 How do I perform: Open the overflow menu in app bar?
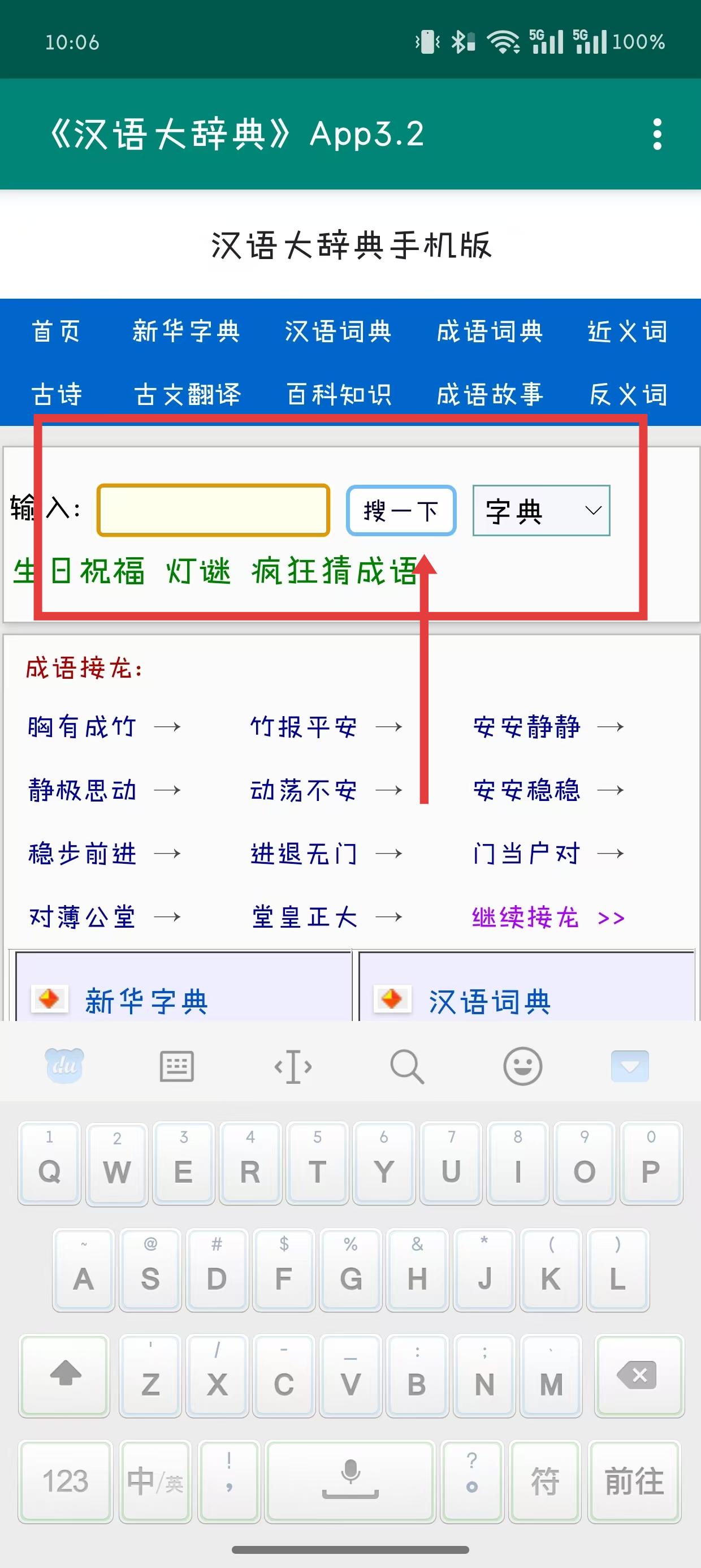pos(656,134)
